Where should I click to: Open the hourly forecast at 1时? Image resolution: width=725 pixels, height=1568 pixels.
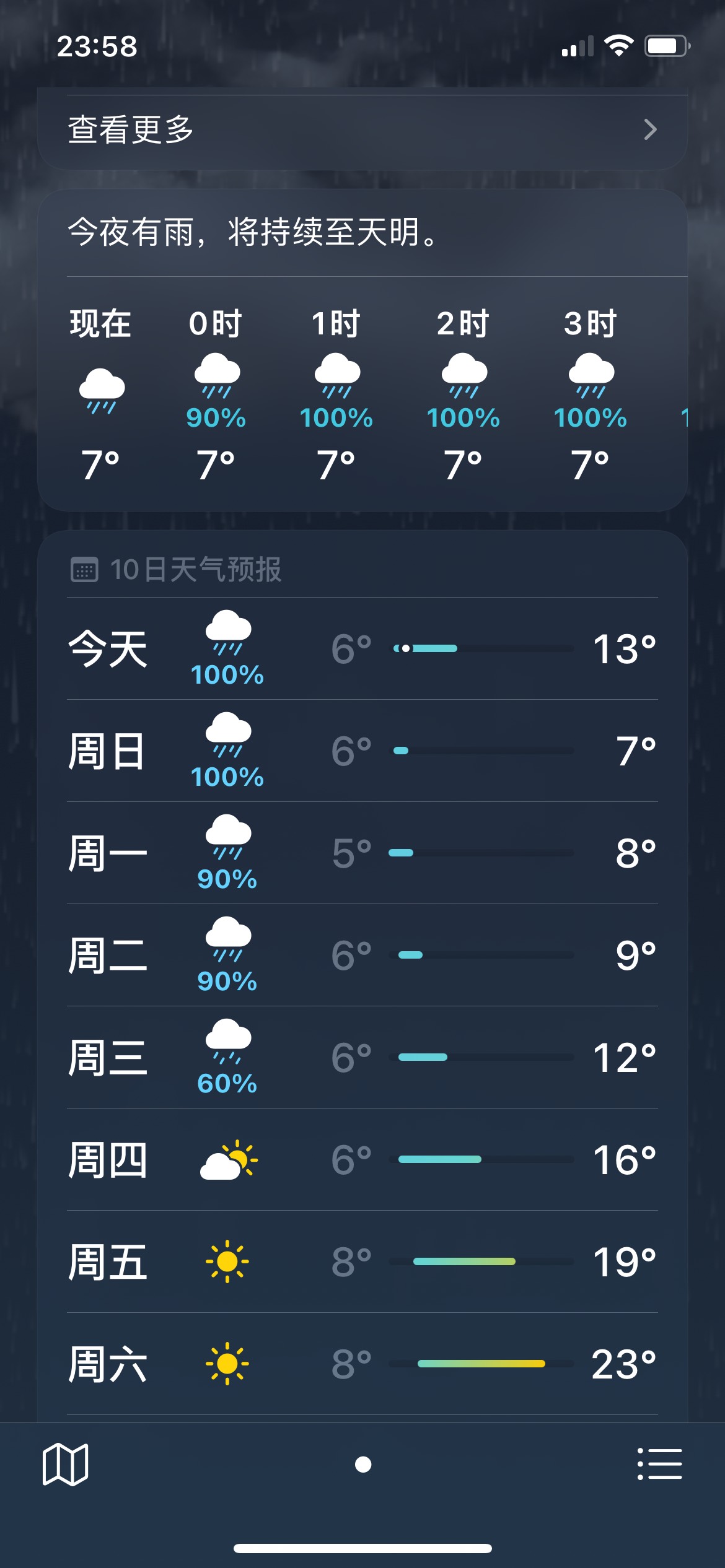(336, 395)
